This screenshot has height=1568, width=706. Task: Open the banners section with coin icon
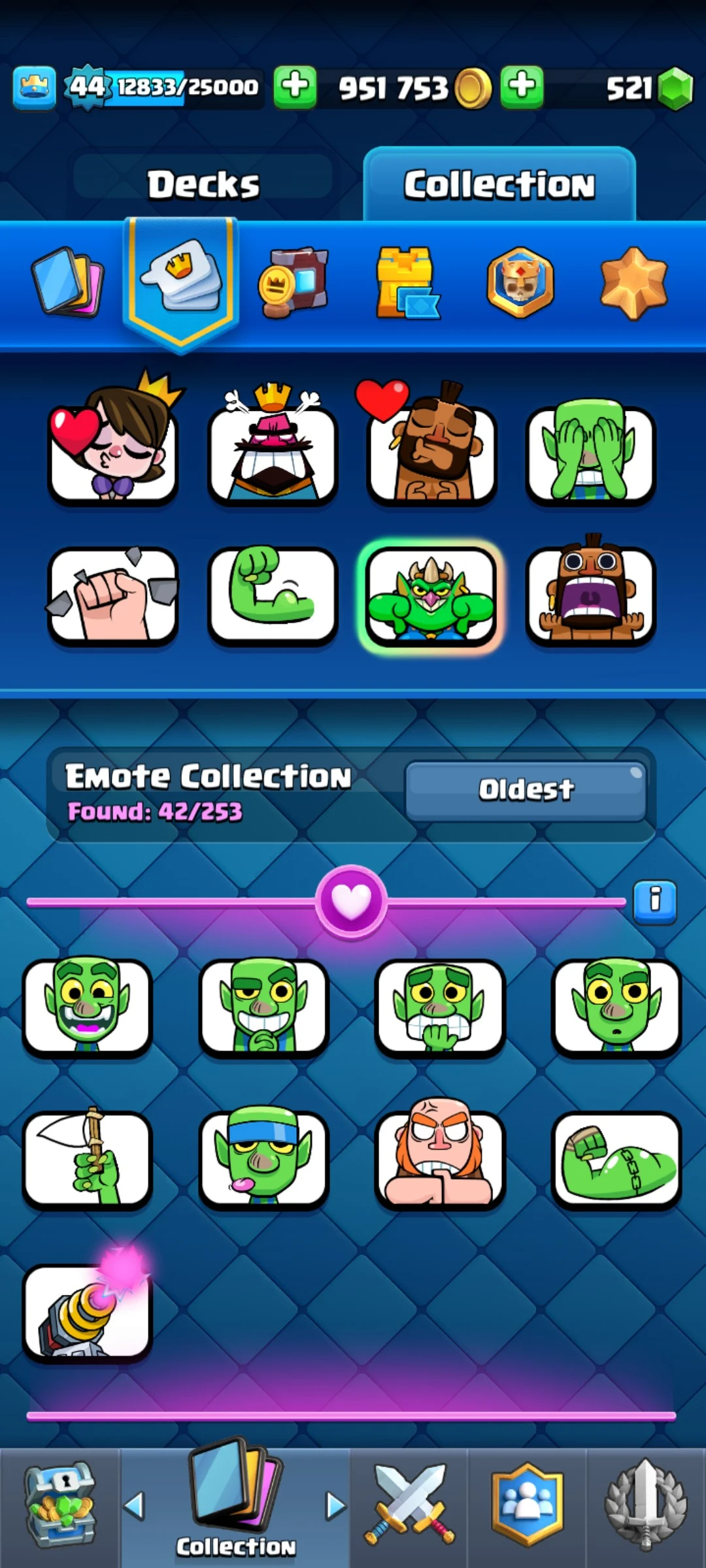click(x=294, y=283)
